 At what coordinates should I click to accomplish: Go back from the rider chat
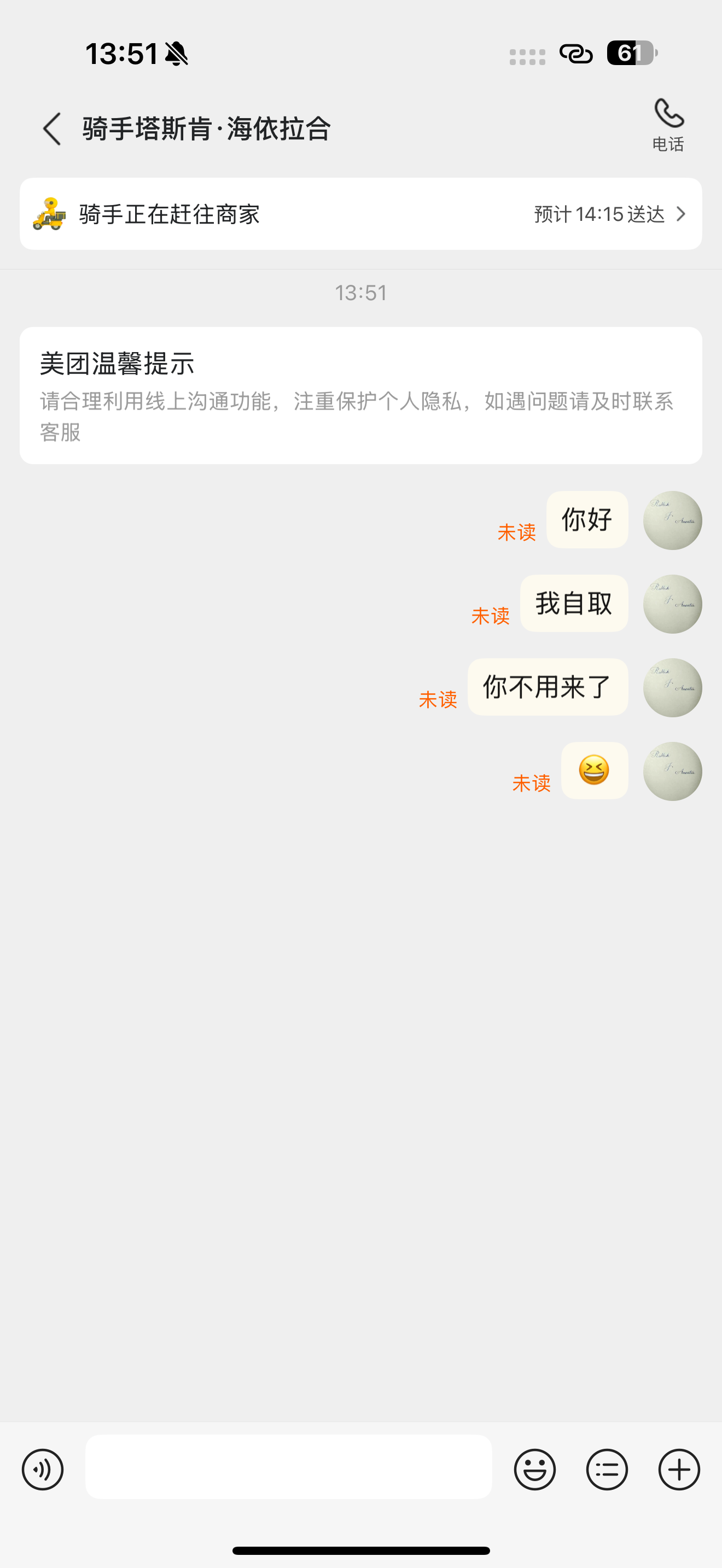(x=53, y=129)
